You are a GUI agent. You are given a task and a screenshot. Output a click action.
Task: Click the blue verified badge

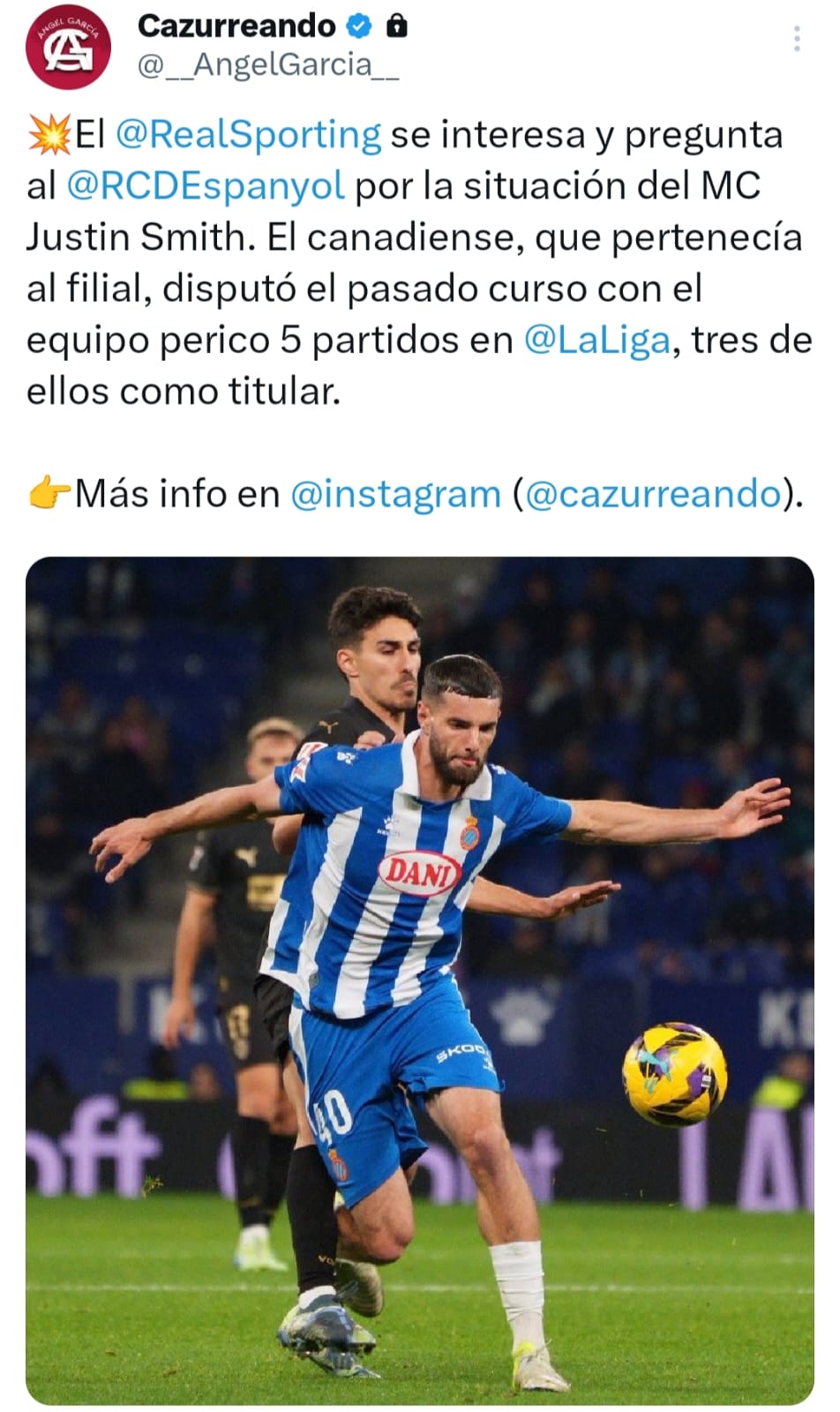click(356, 26)
